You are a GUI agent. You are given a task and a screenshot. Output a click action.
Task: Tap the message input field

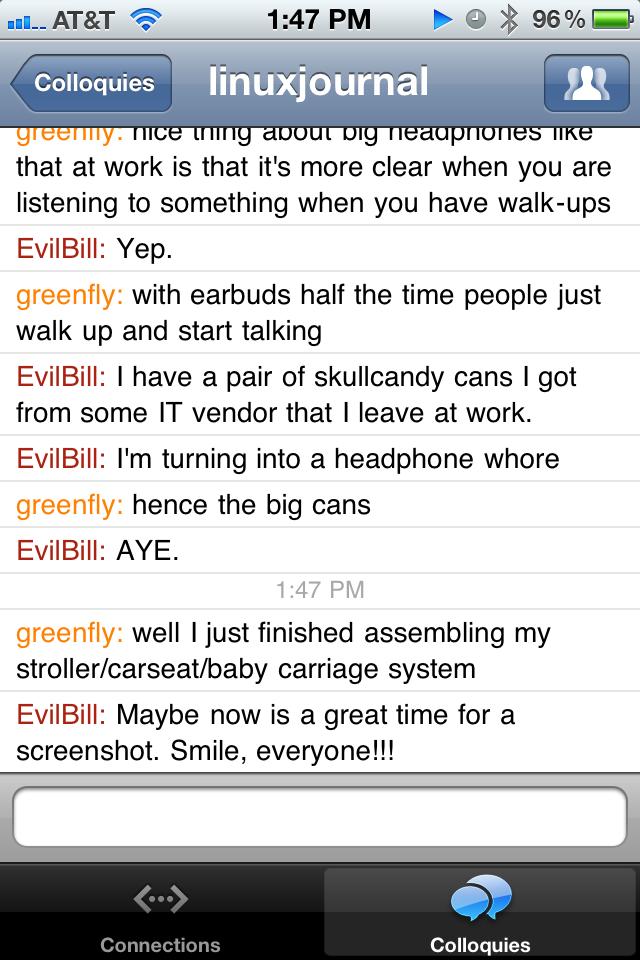pyautogui.click(x=320, y=817)
